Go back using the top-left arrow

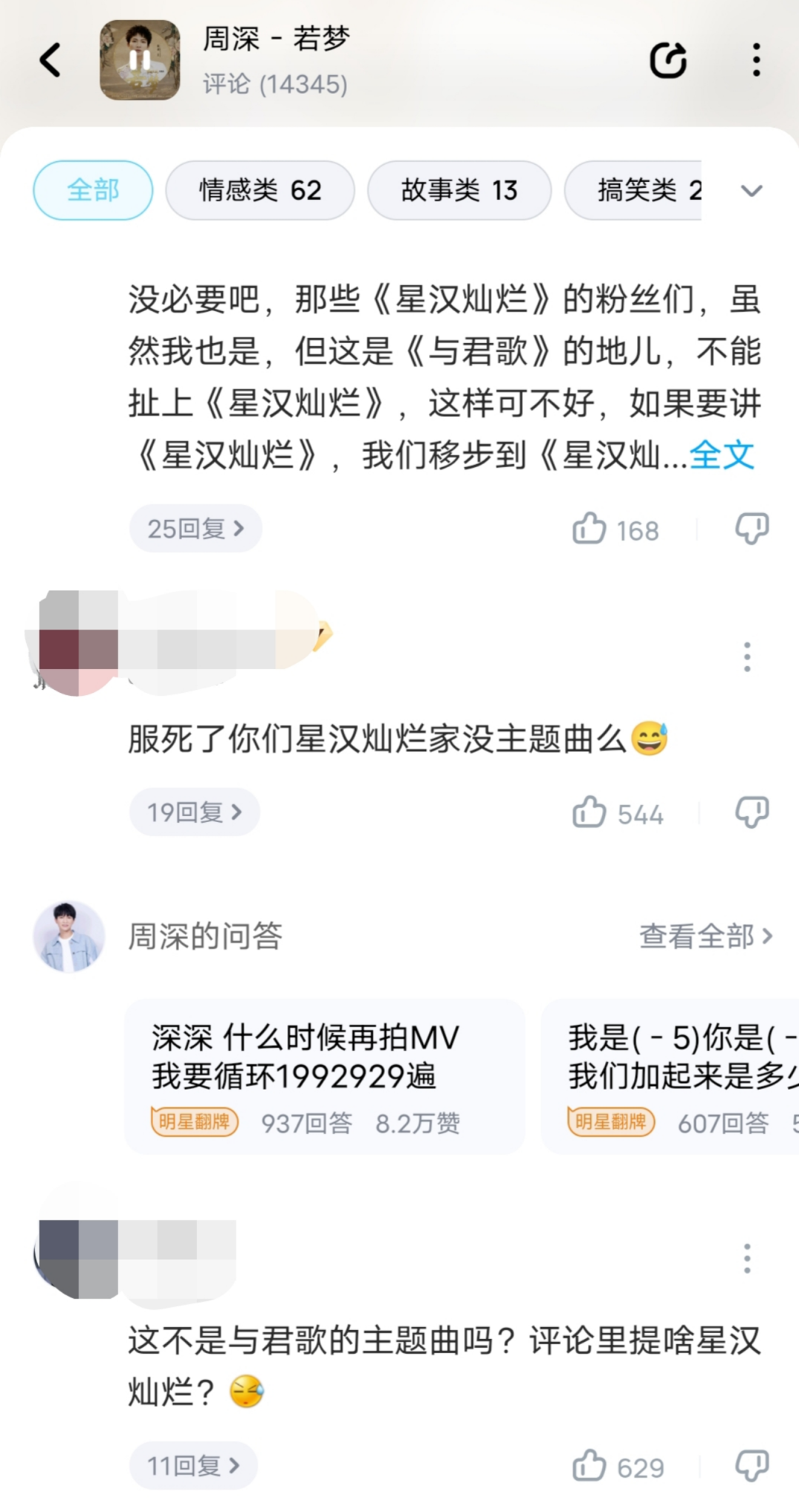click(50, 60)
